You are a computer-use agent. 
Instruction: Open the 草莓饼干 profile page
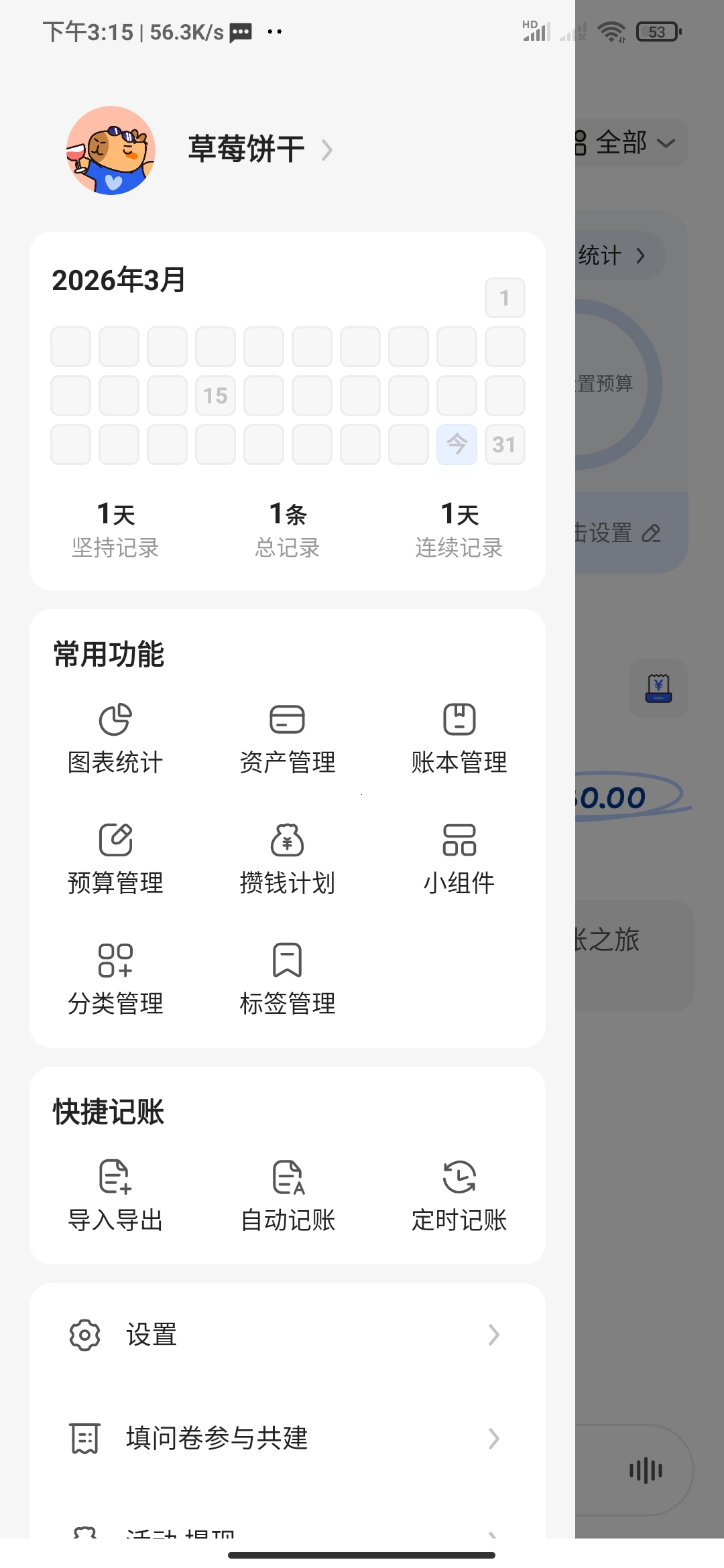(x=260, y=149)
